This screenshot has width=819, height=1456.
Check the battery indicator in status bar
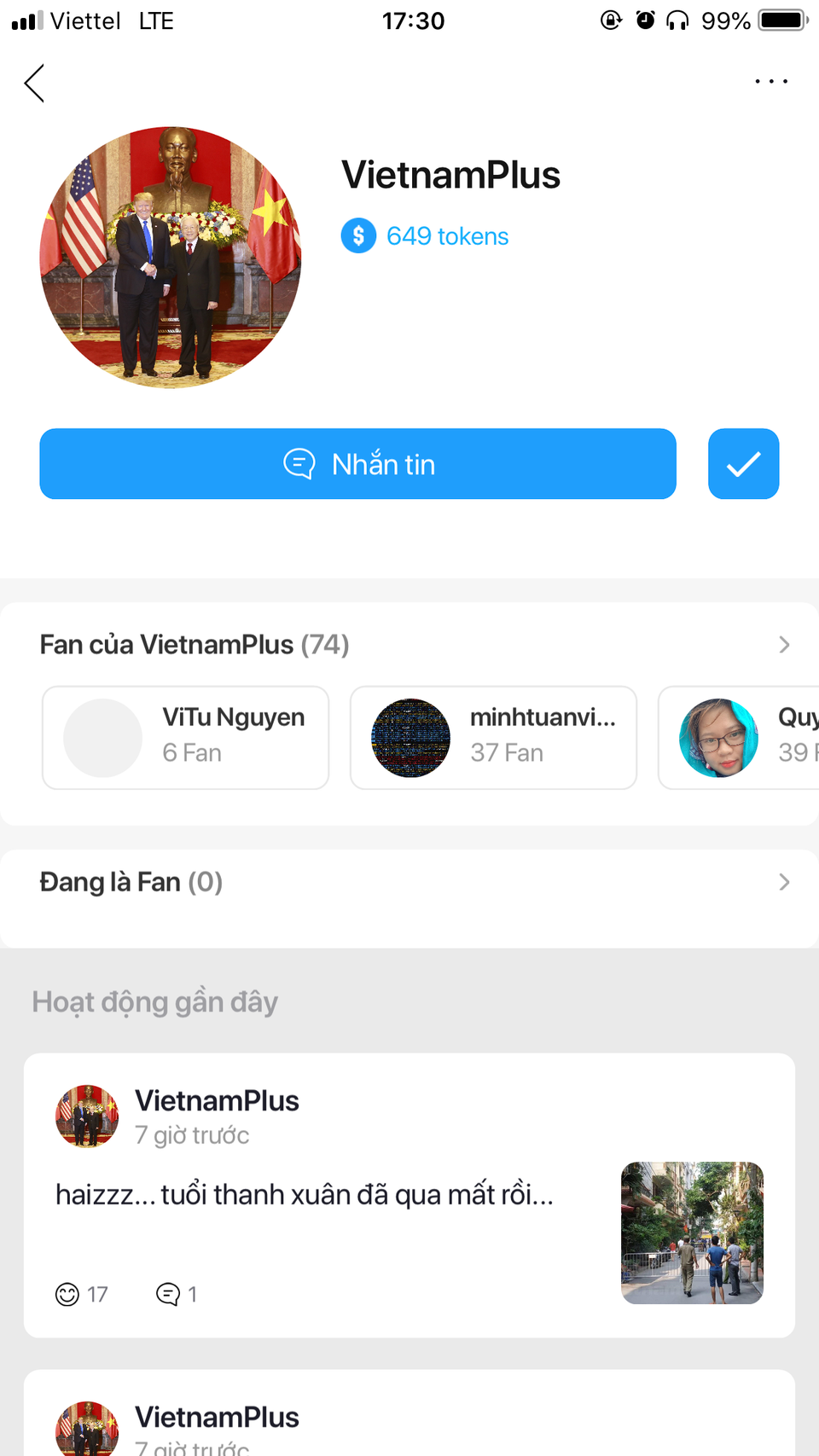click(x=781, y=20)
